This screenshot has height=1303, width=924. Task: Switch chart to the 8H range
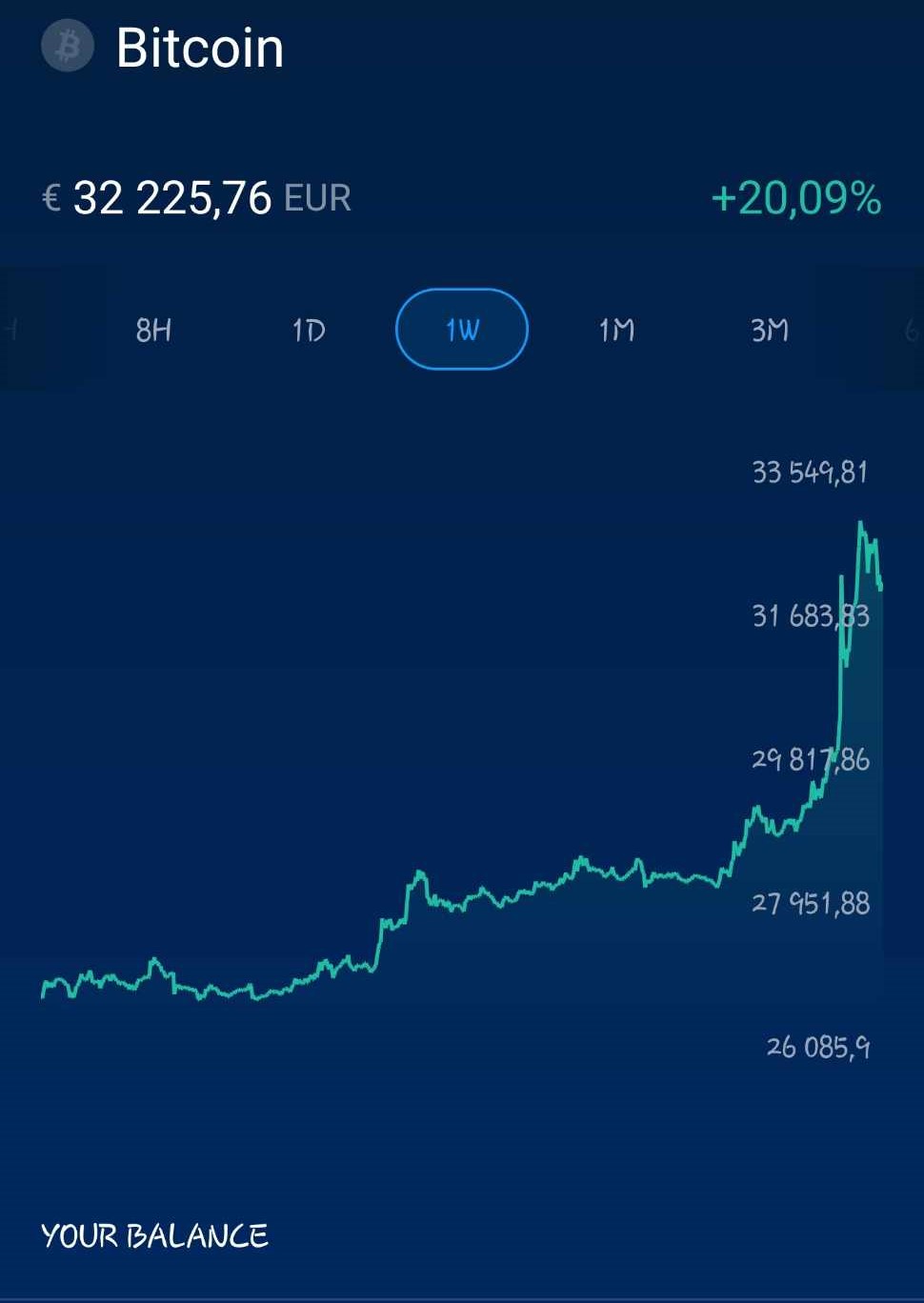[153, 330]
